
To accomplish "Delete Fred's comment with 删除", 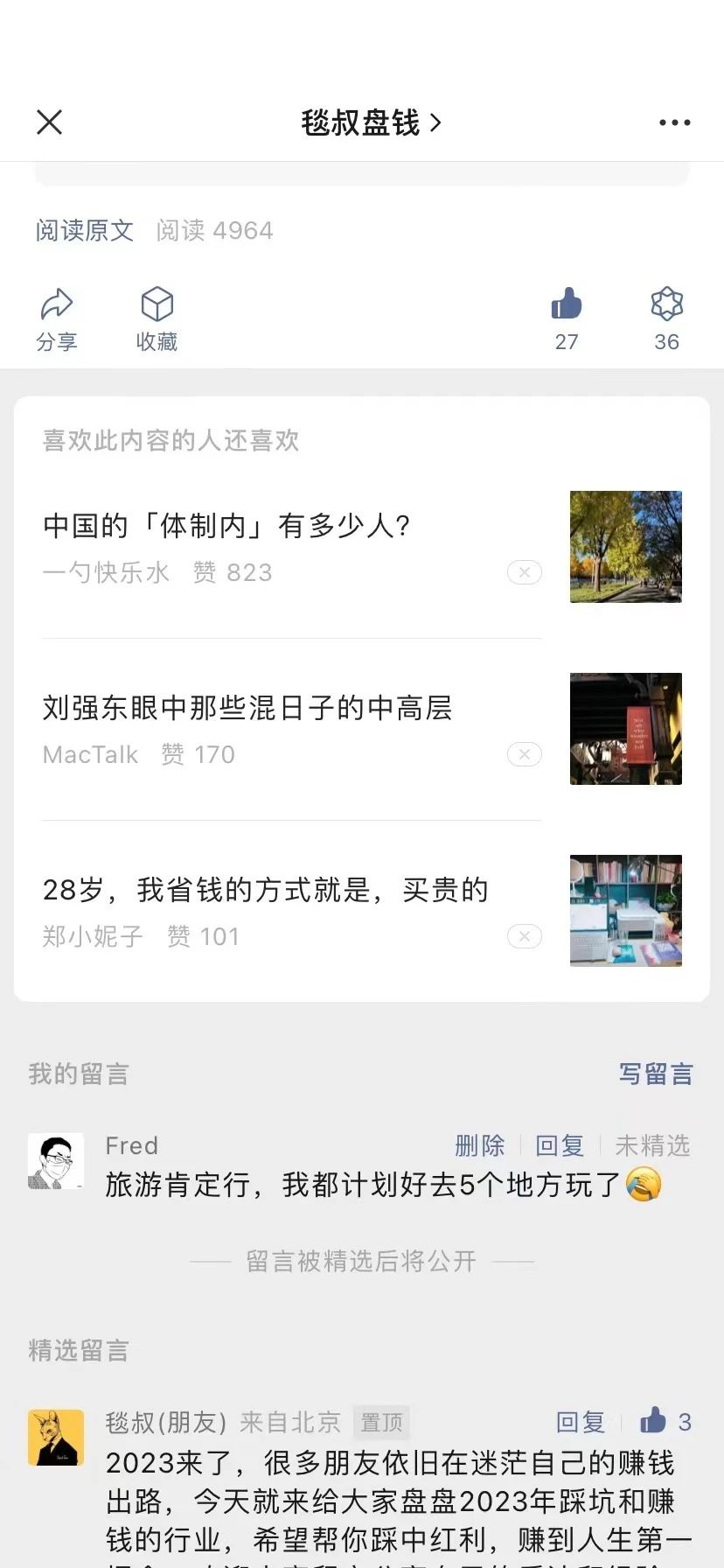I will (480, 1145).
